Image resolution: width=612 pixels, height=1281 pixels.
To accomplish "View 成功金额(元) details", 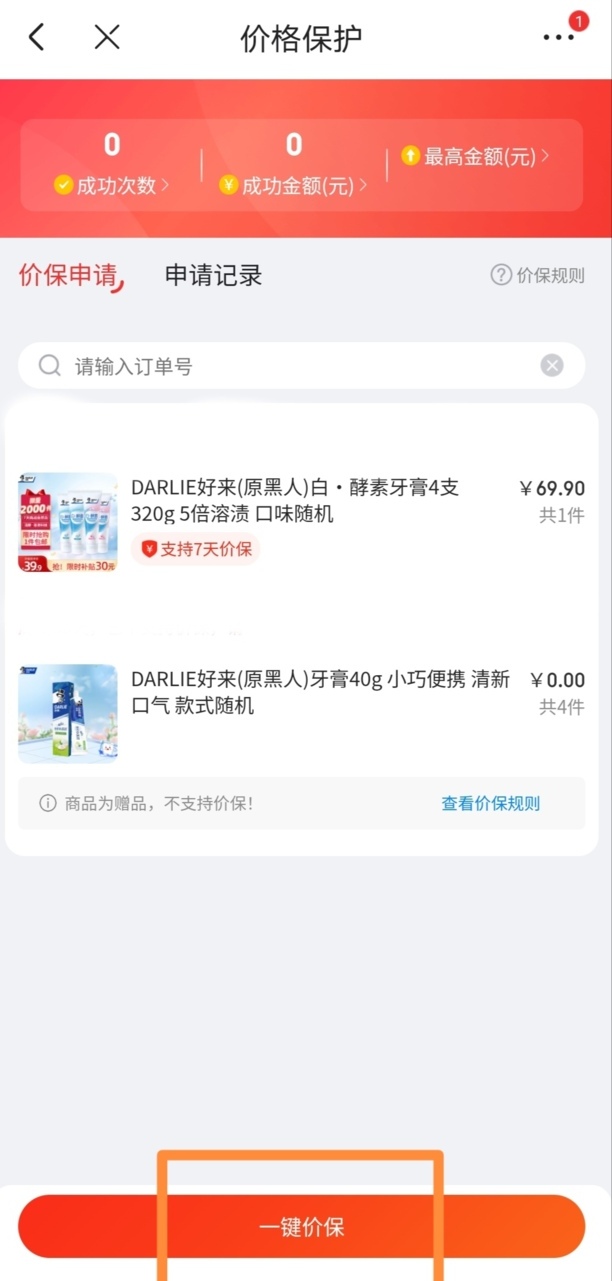I will 294,185.
